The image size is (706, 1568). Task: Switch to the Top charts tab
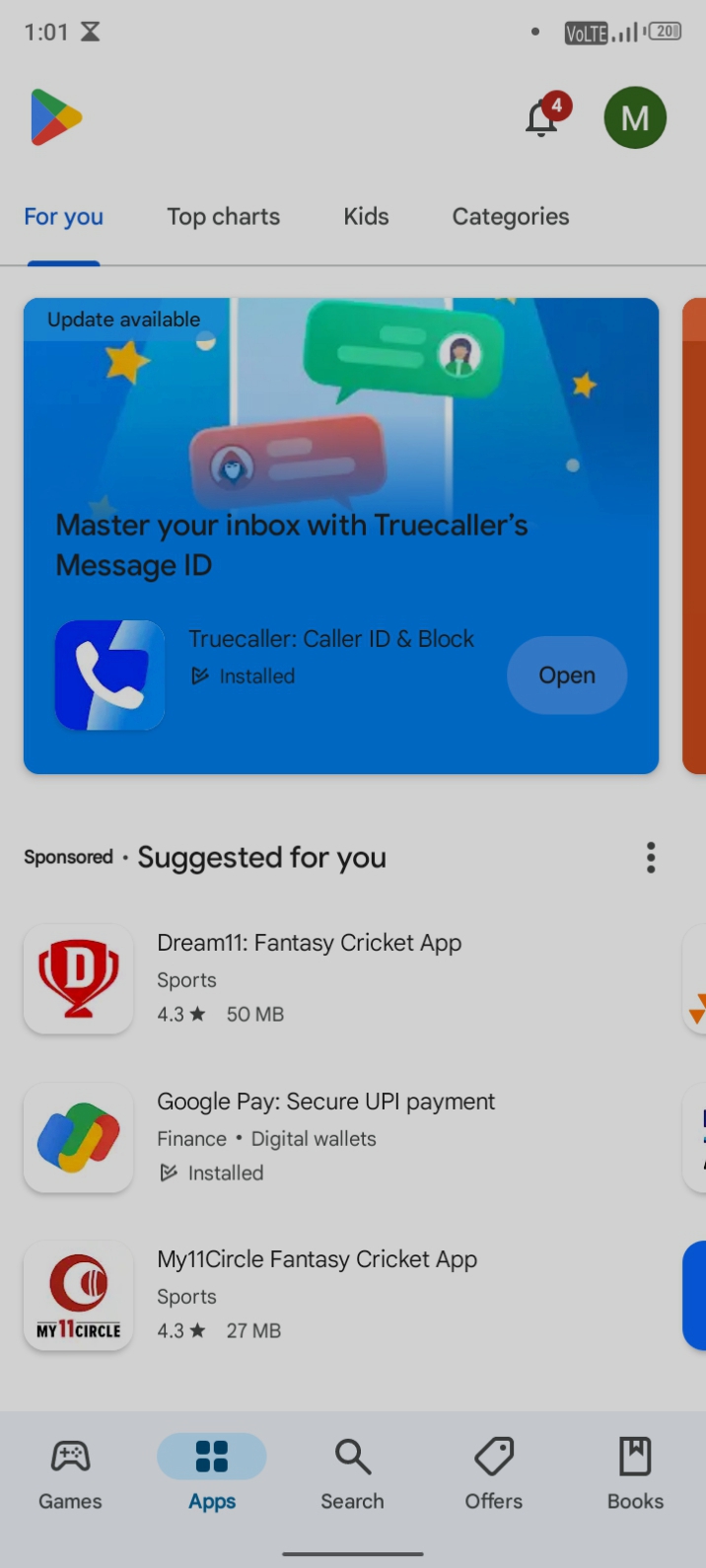223,217
